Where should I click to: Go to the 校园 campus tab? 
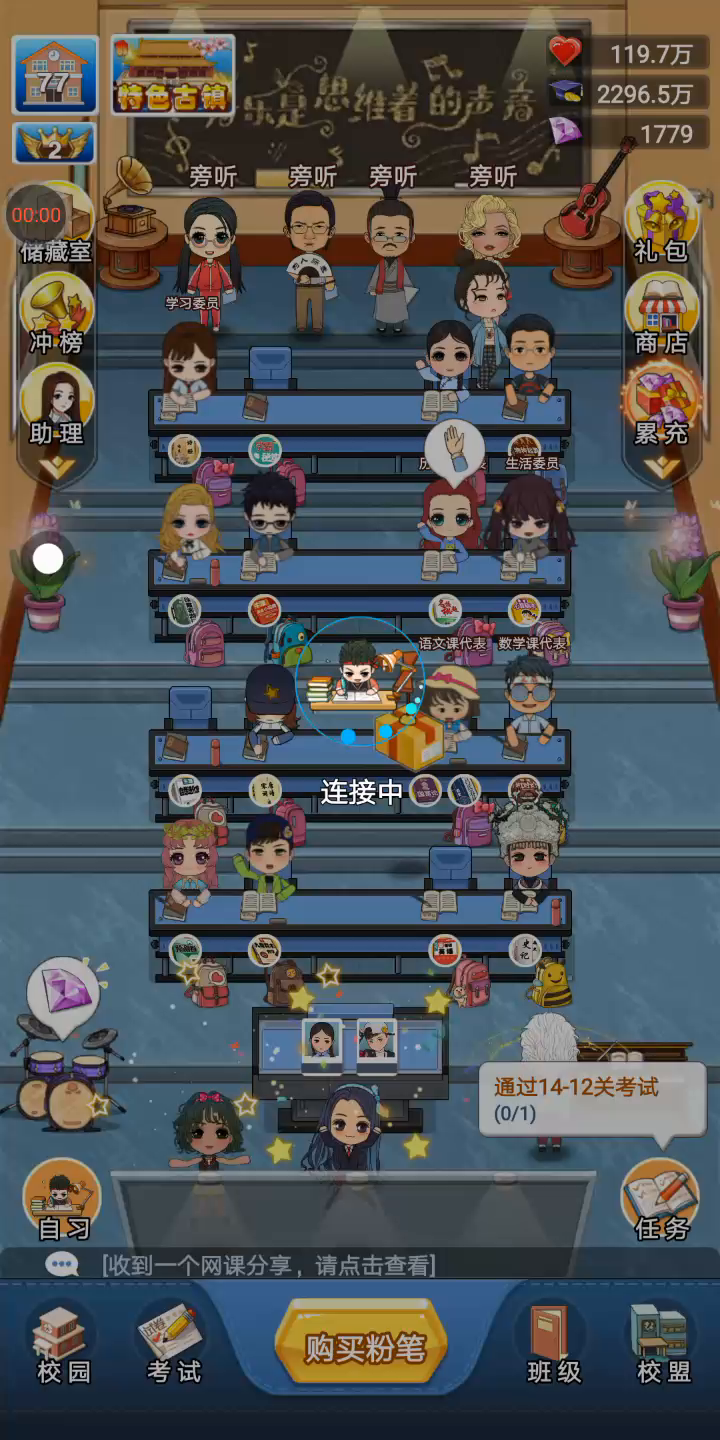pyautogui.click(x=63, y=1345)
